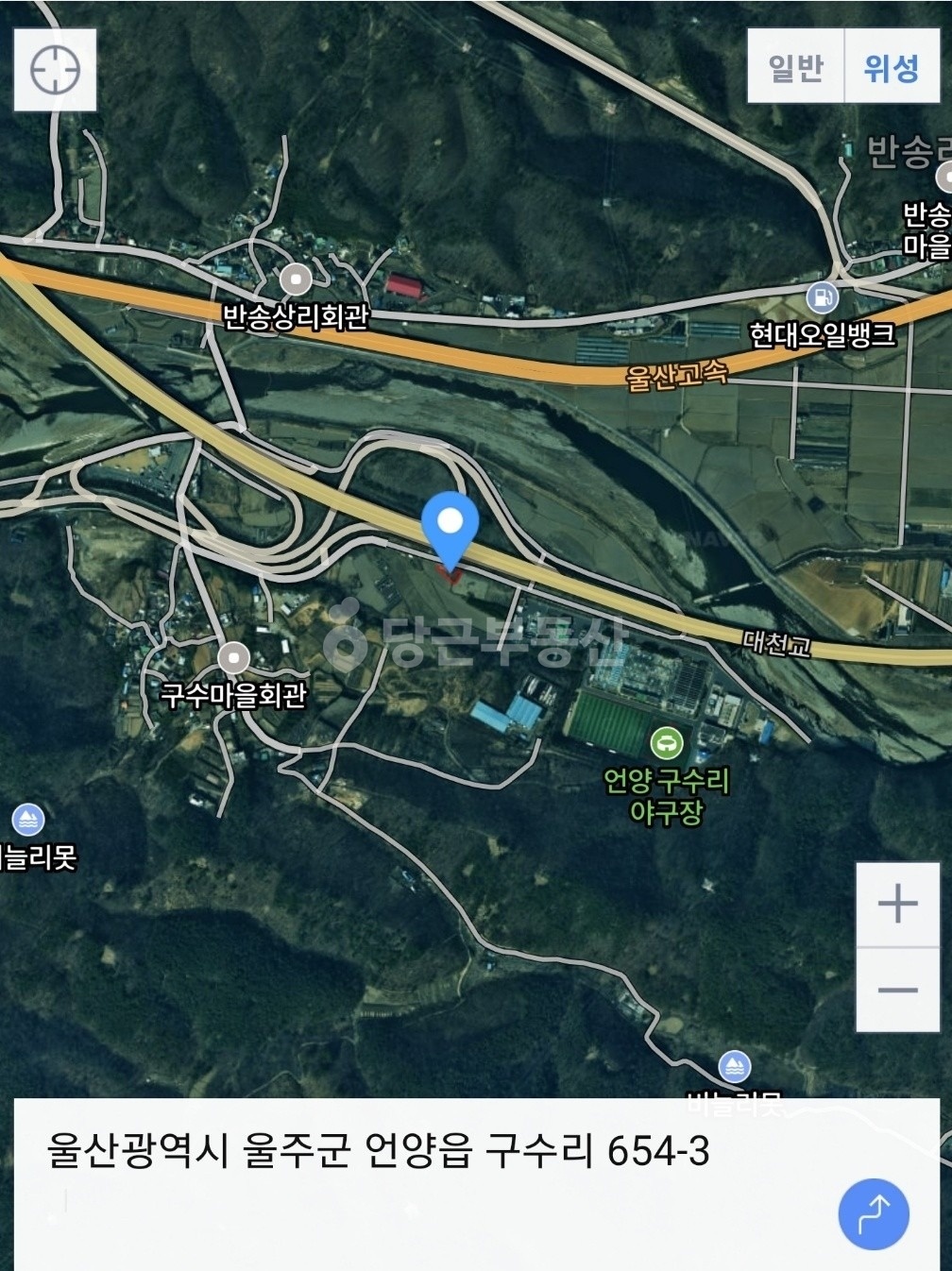This screenshot has height=1271, width=952.
Task: Open 현대오일뱅크 gas station marker
Action: coord(823,297)
